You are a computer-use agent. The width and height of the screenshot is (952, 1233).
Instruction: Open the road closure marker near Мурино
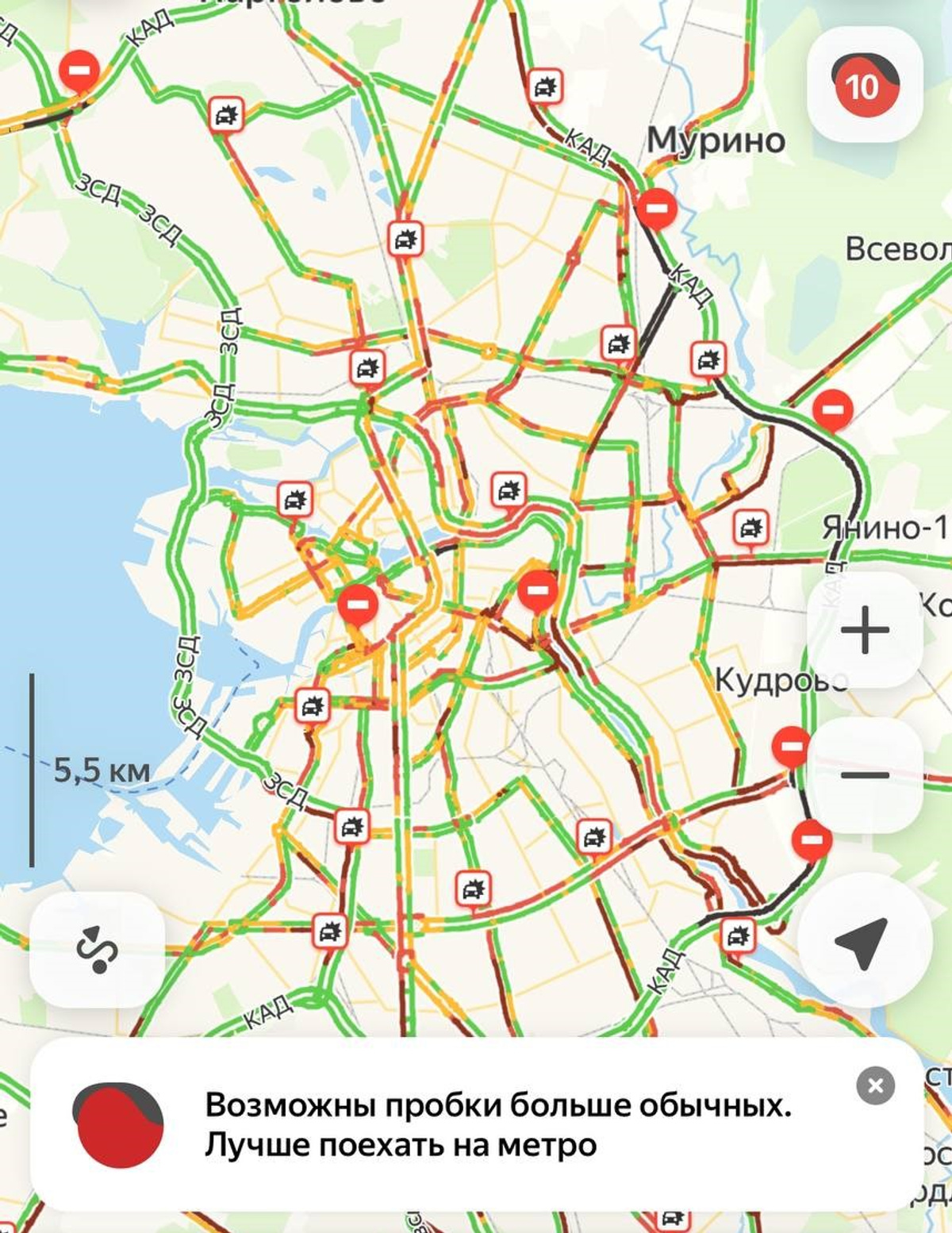657,208
